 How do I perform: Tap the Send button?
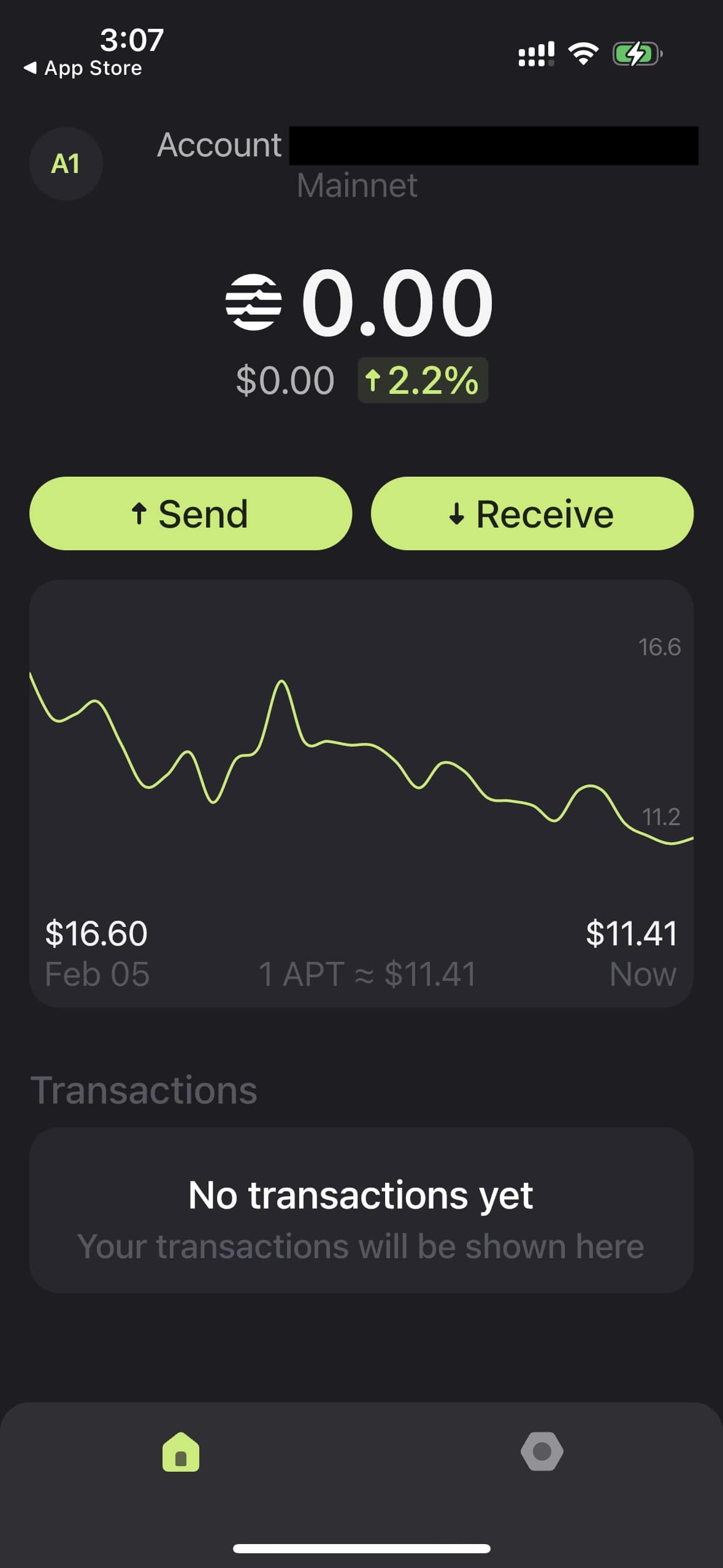click(x=191, y=513)
